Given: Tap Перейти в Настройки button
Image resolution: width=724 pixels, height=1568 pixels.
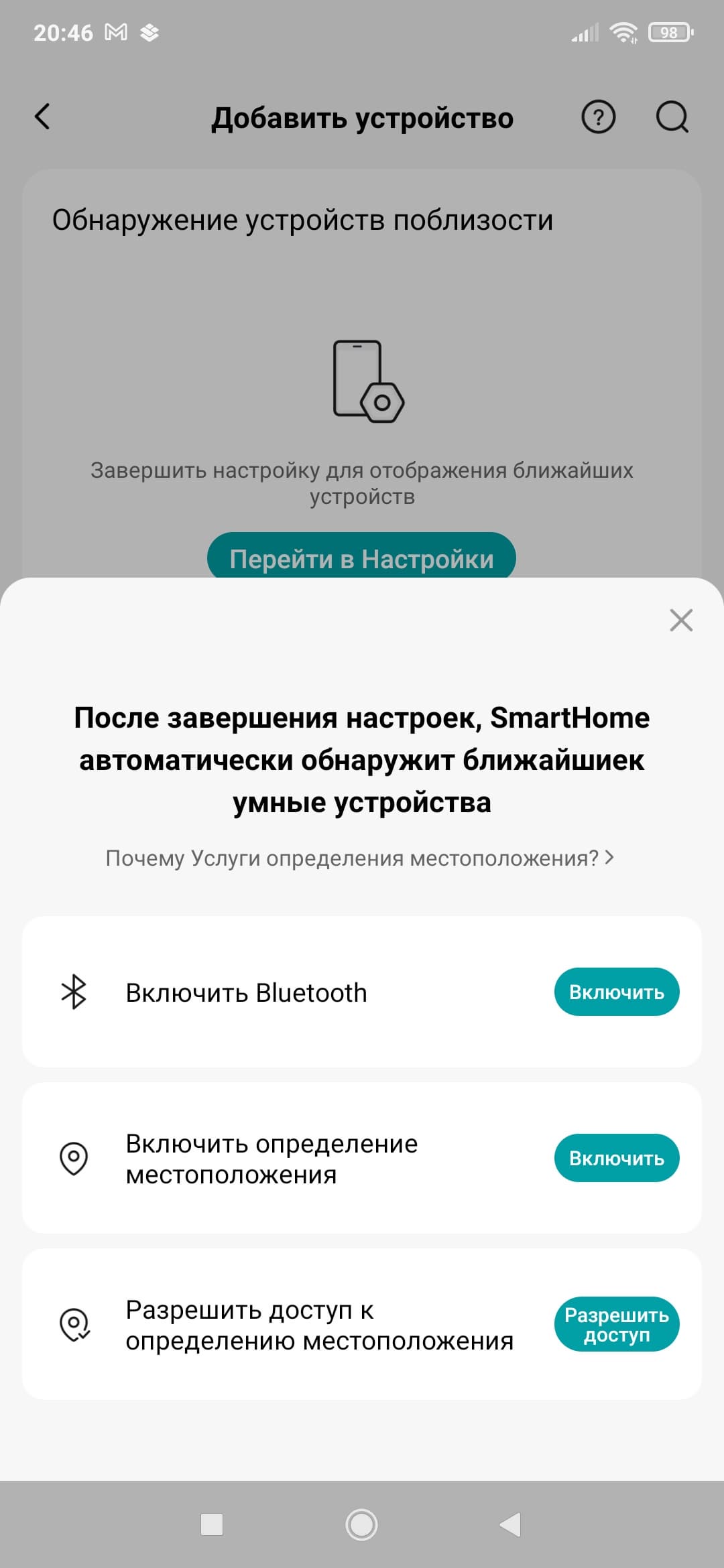Looking at the screenshot, I should pos(361,556).
